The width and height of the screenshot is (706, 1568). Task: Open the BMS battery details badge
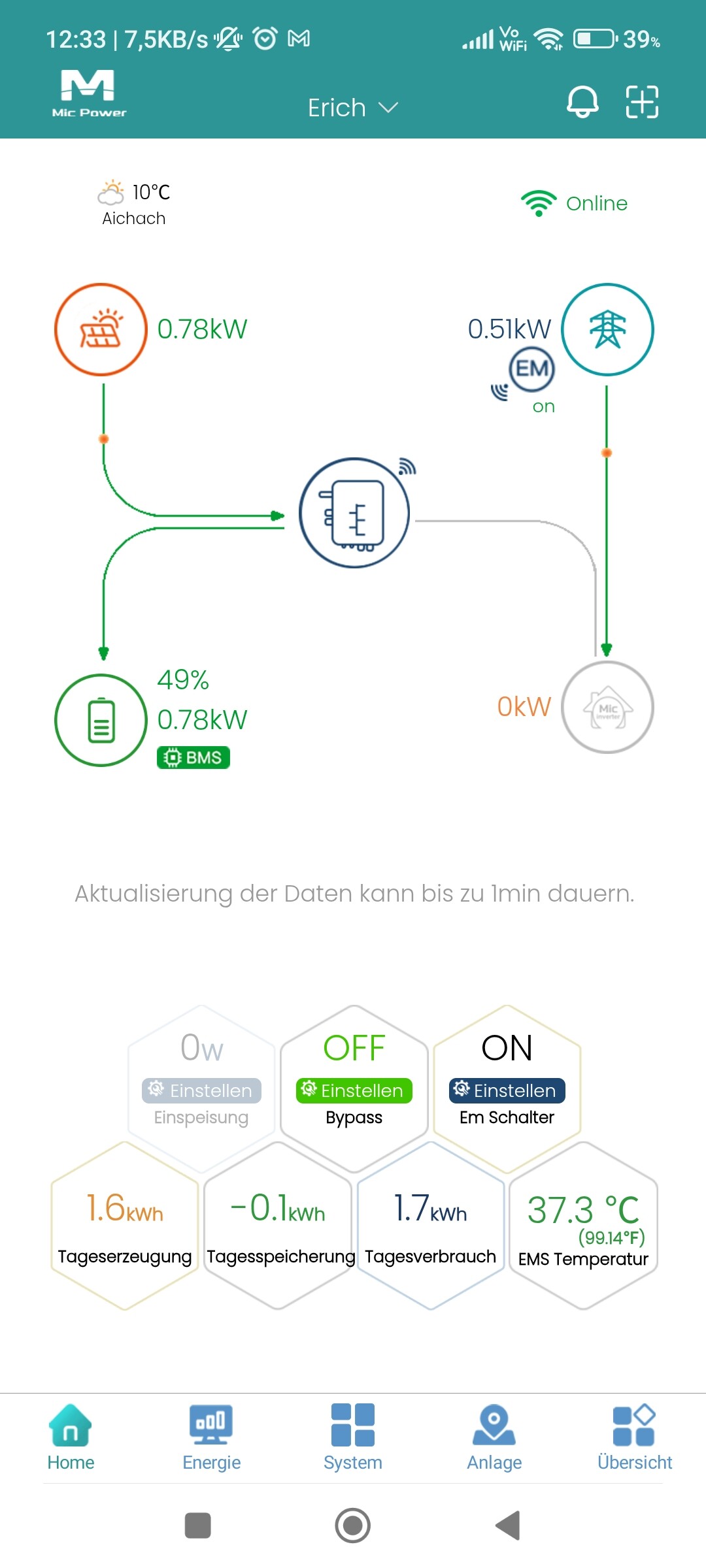click(x=193, y=757)
